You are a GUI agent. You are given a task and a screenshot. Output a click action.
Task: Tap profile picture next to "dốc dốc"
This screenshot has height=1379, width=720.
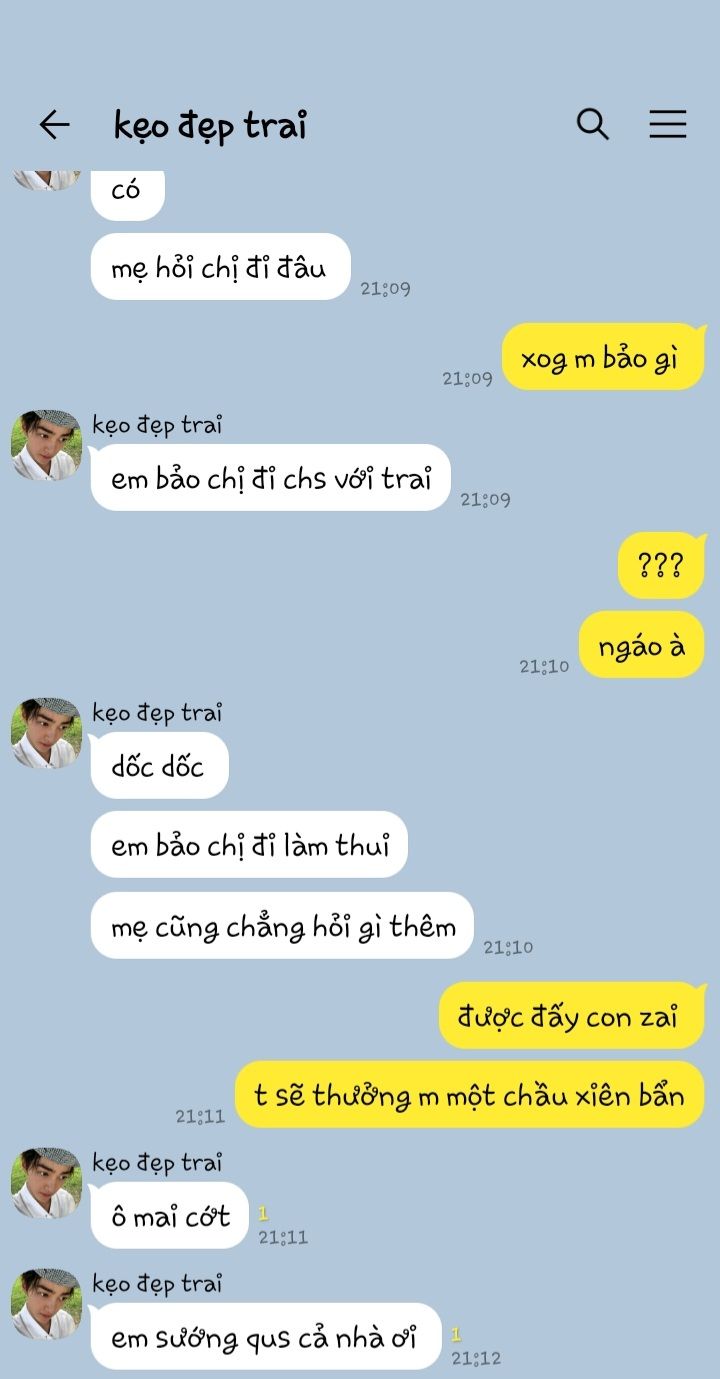(x=46, y=733)
